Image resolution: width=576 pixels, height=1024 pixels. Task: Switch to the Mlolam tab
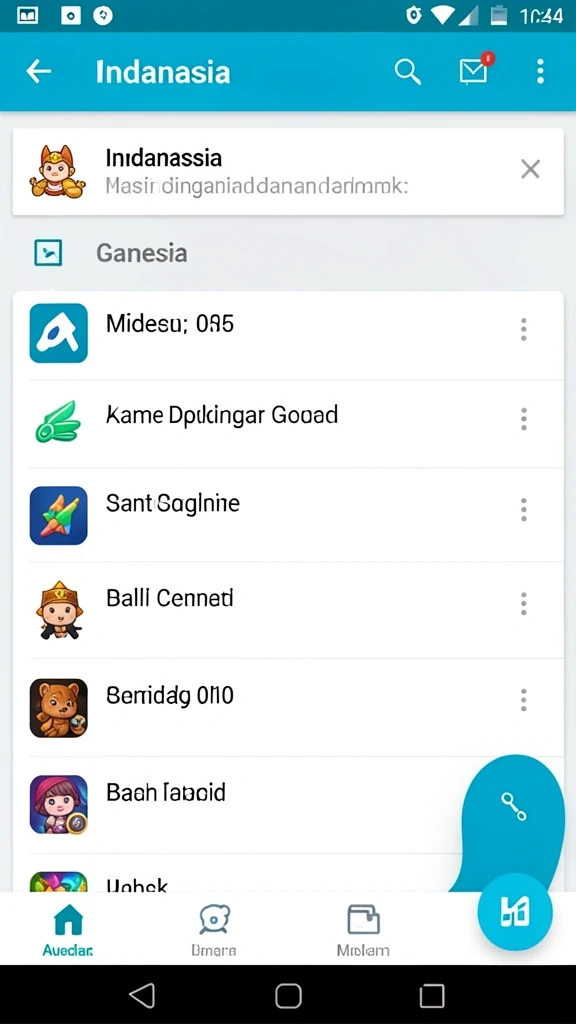point(363,930)
